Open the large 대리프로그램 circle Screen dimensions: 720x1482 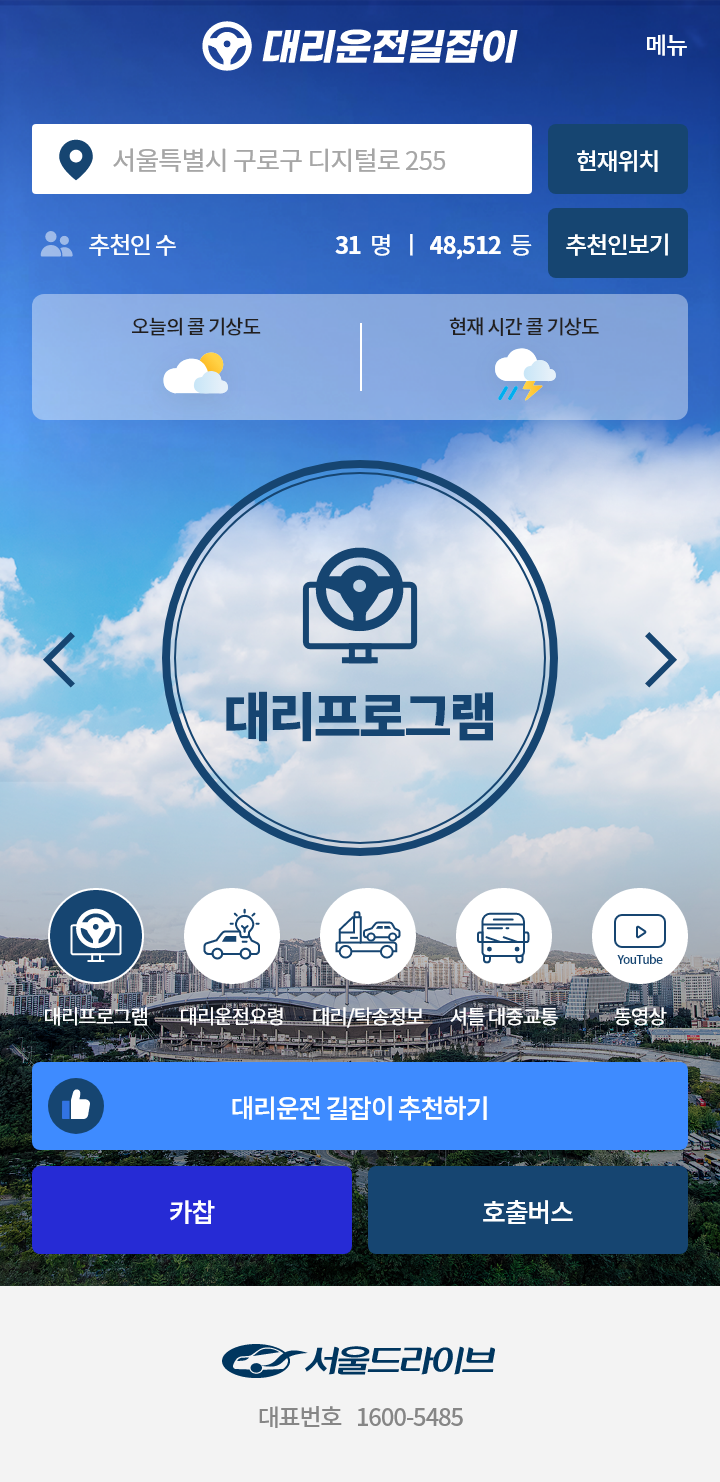360,658
